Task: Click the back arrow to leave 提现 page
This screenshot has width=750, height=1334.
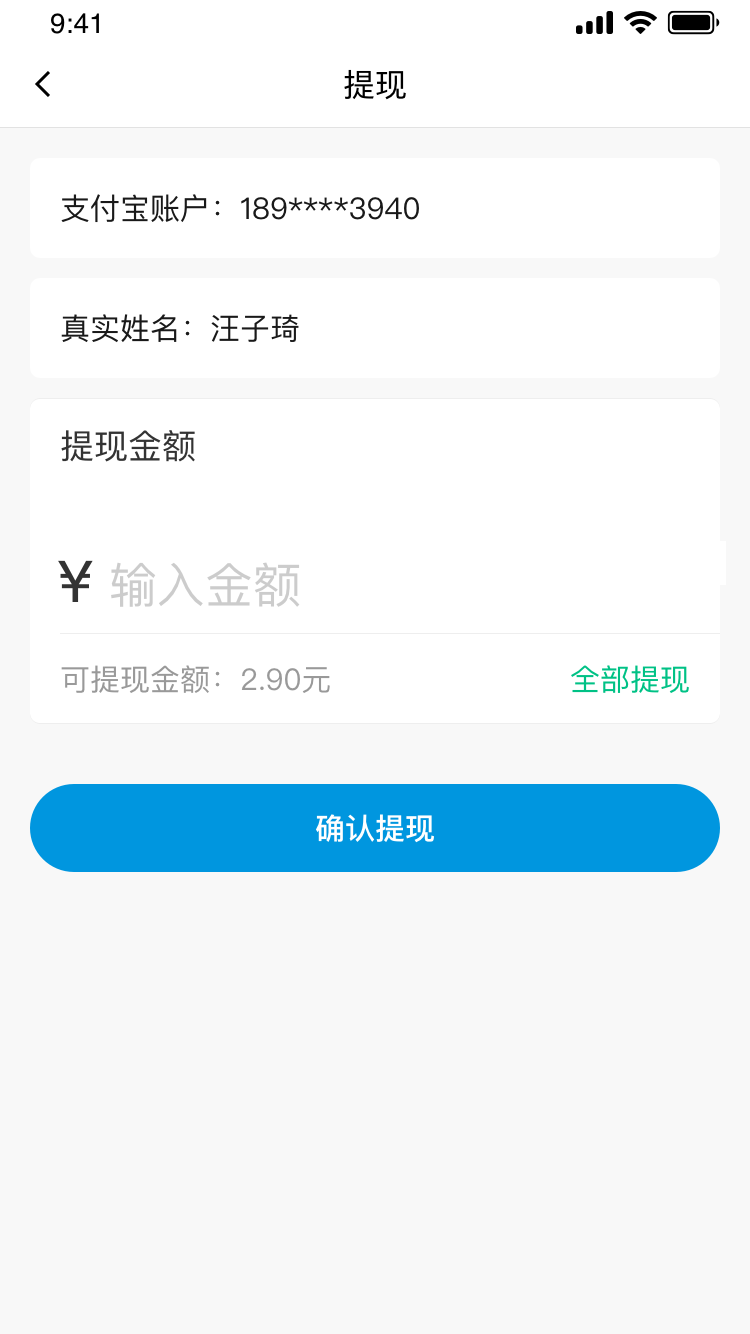Action: 42,84
